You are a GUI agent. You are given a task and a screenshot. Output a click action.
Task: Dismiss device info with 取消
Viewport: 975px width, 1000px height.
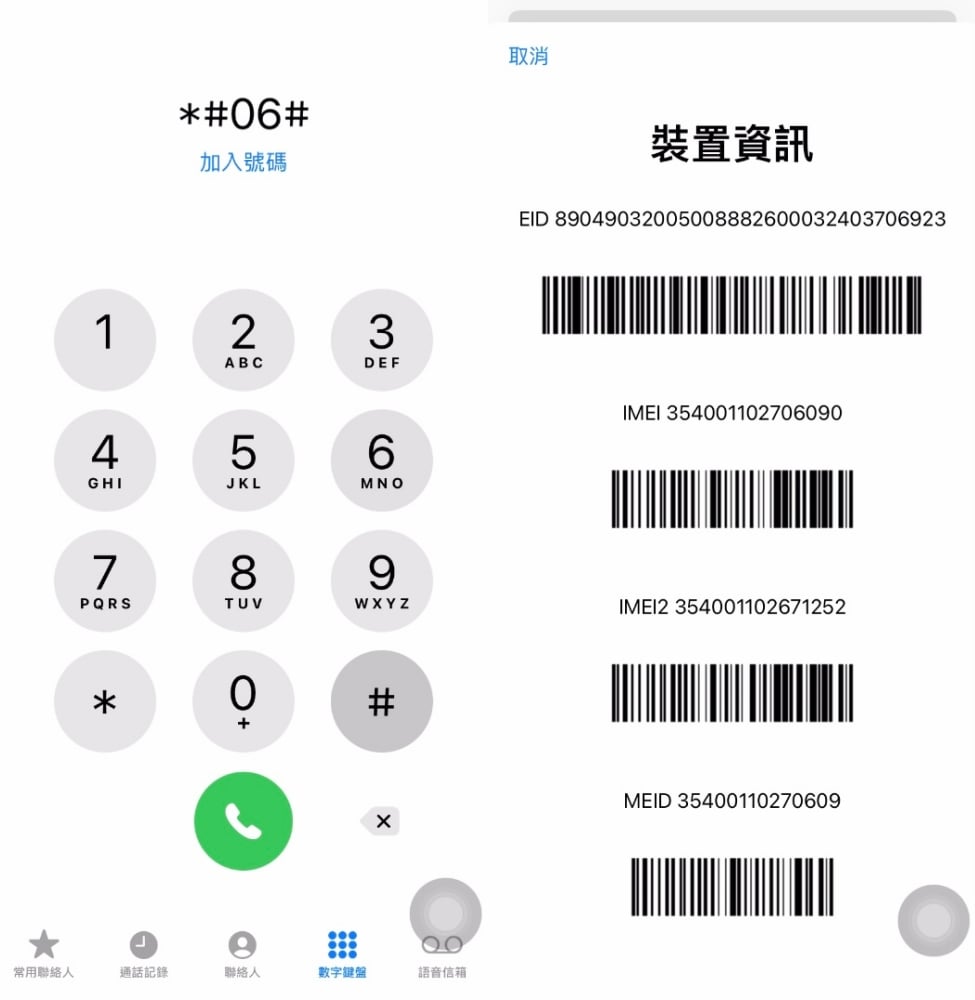(x=528, y=56)
